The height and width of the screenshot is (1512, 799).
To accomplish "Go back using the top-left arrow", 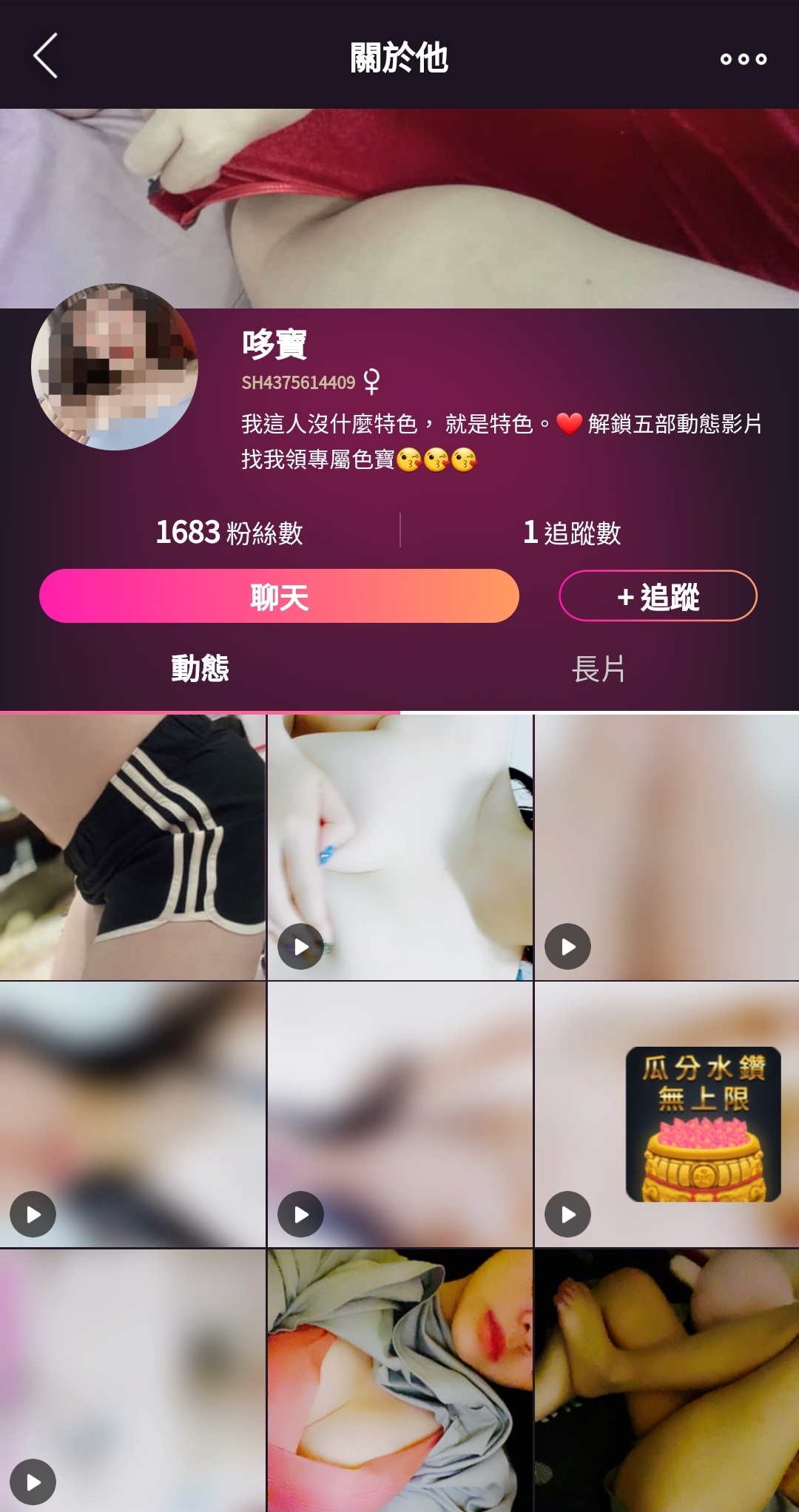I will (x=46, y=56).
